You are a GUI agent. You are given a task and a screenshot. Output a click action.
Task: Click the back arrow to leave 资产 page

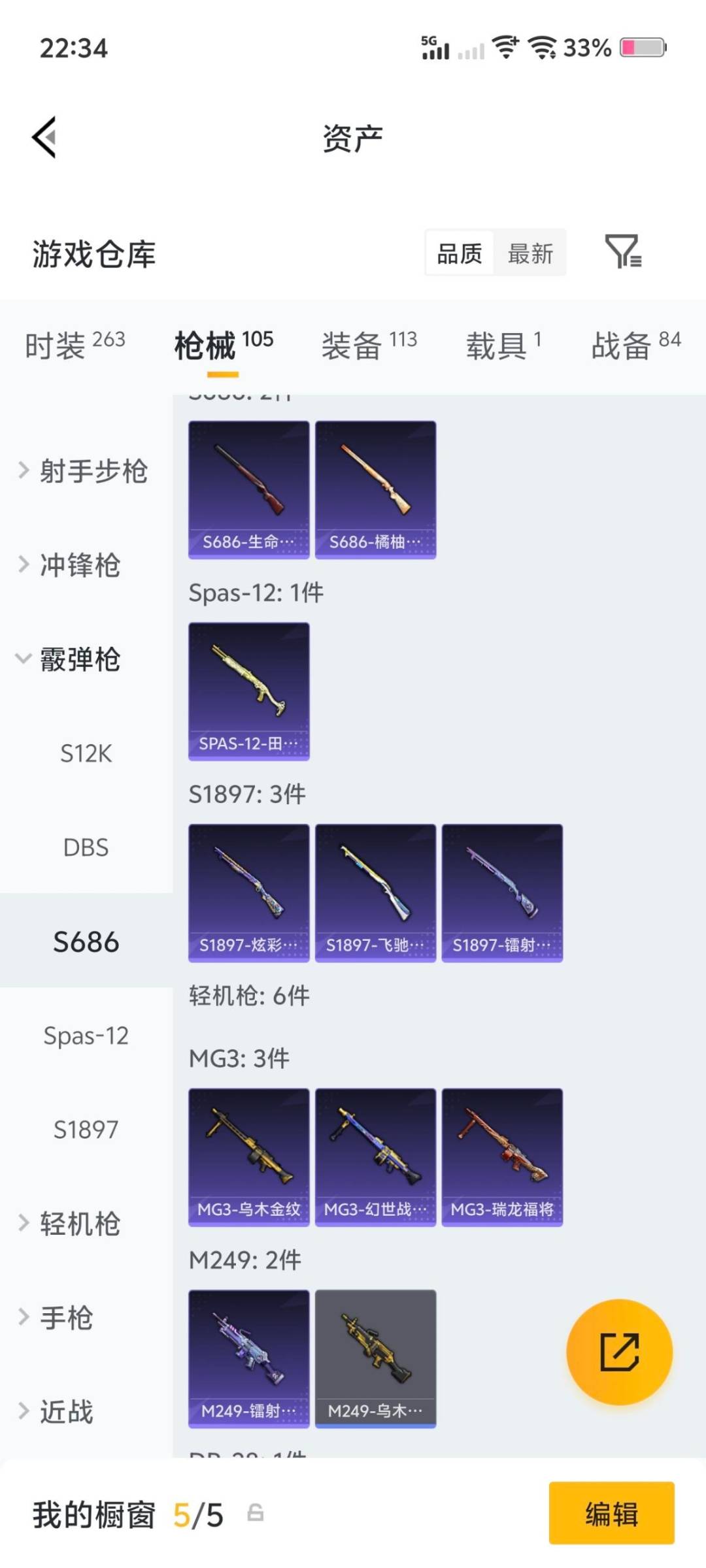(43, 137)
